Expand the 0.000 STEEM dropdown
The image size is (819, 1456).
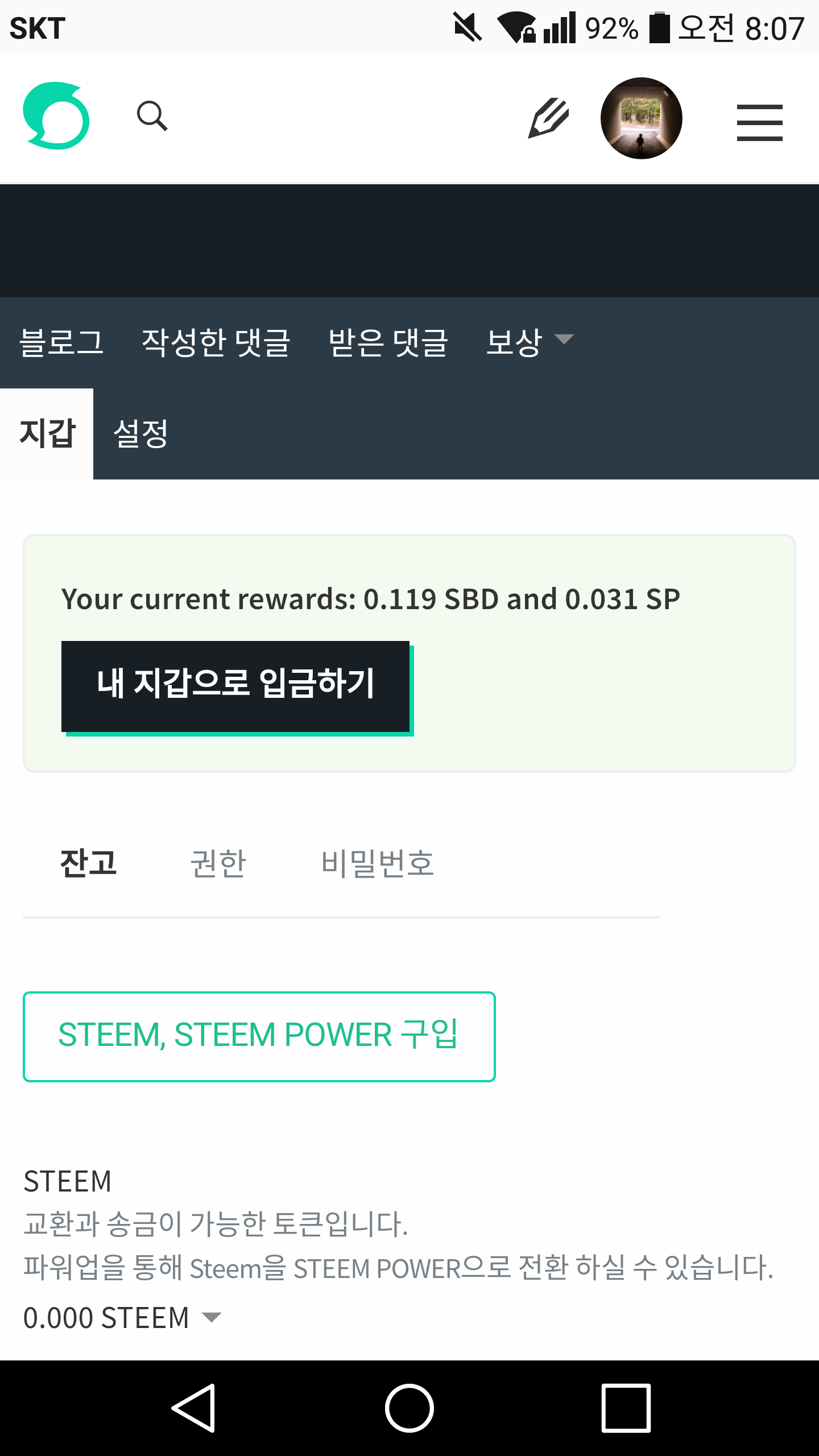click(x=122, y=1318)
